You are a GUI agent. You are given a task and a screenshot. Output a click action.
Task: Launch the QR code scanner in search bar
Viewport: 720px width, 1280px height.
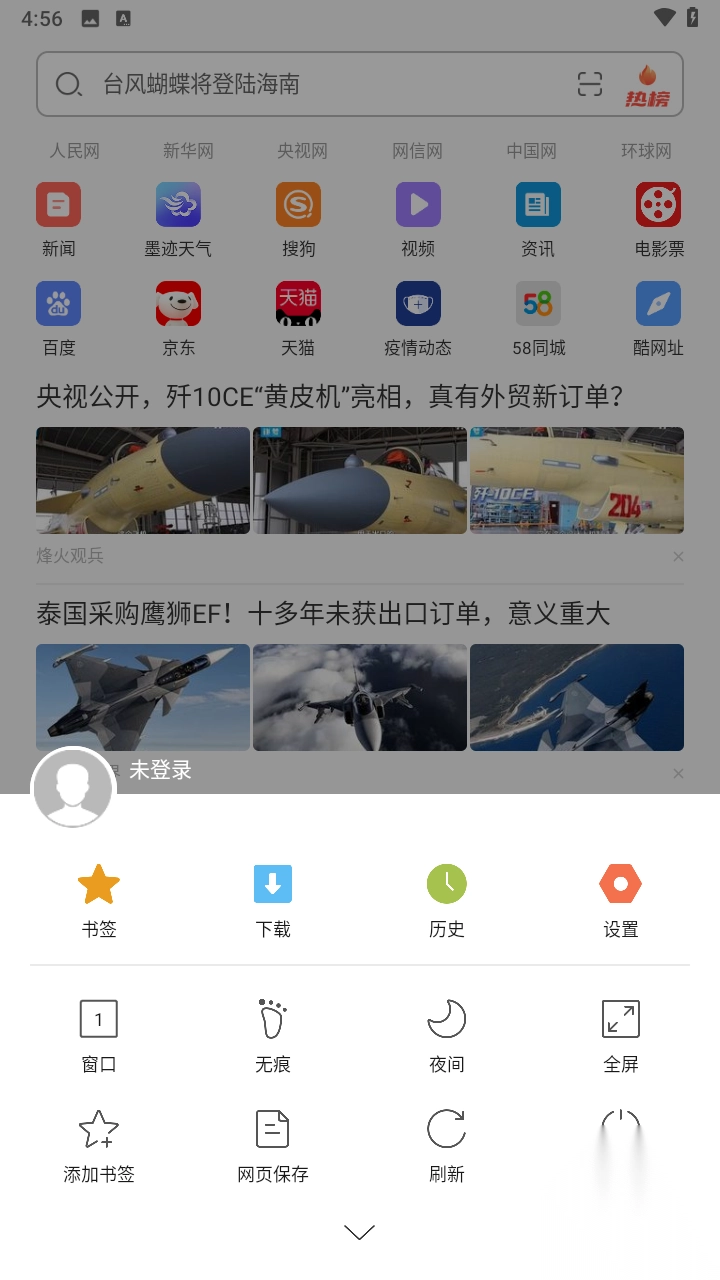[x=590, y=85]
